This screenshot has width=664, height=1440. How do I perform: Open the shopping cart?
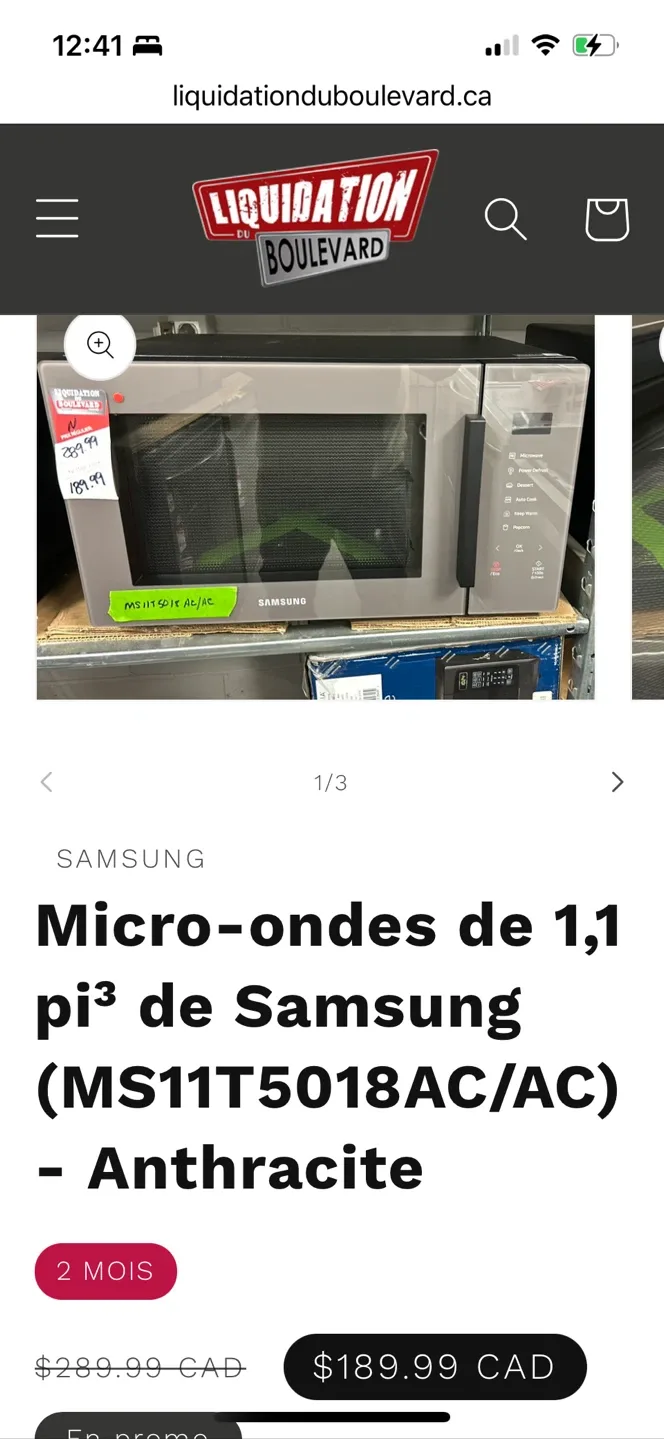pos(606,219)
